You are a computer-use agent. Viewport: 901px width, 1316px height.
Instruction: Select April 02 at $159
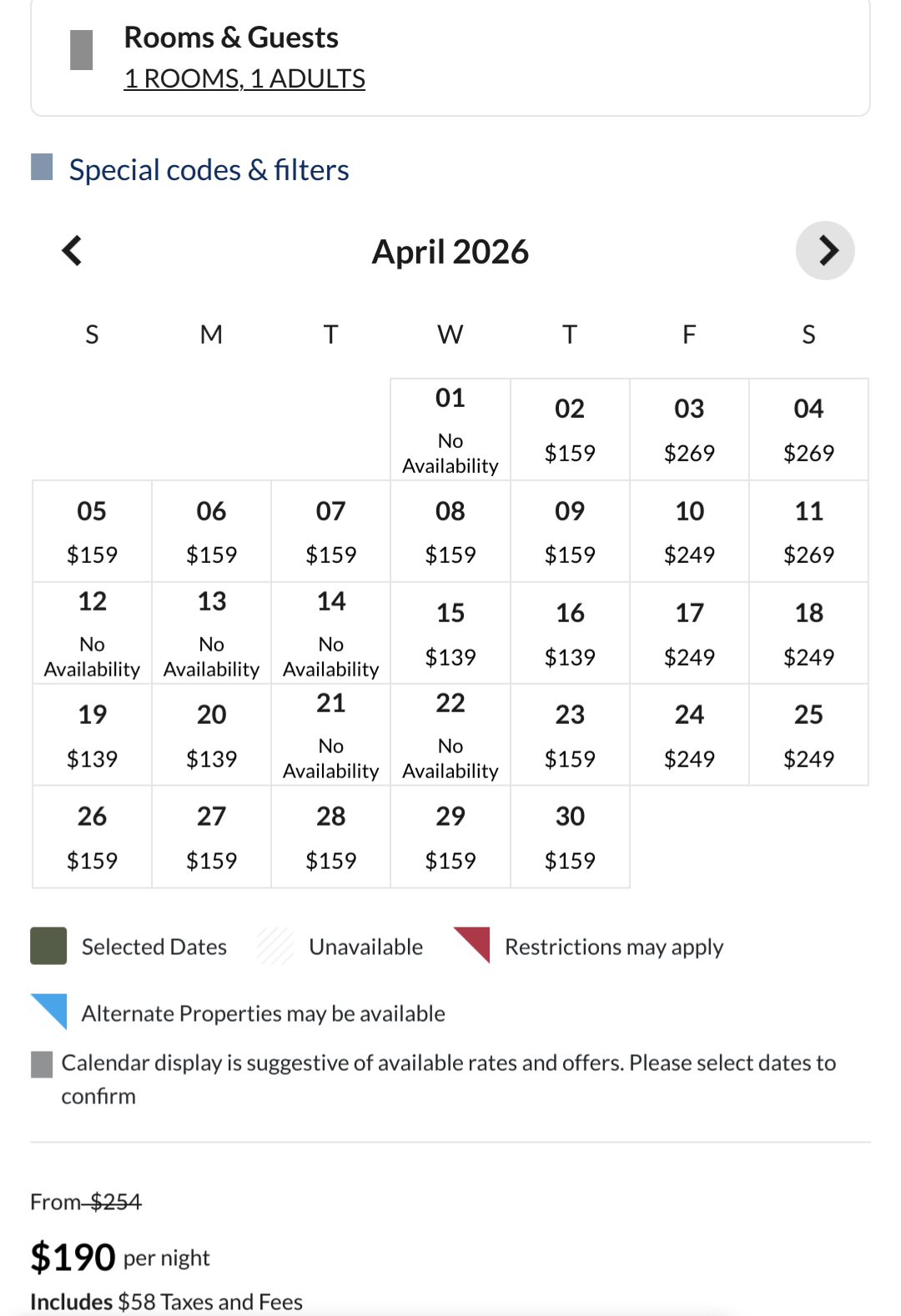click(570, 429)
